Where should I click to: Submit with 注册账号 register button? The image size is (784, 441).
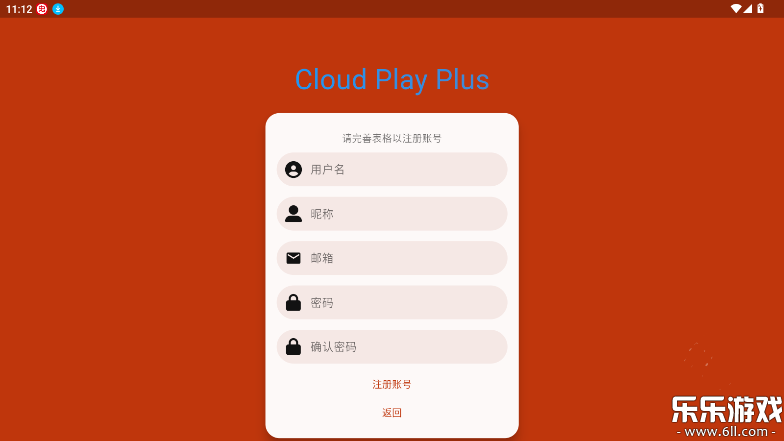[x=392, y=384]
